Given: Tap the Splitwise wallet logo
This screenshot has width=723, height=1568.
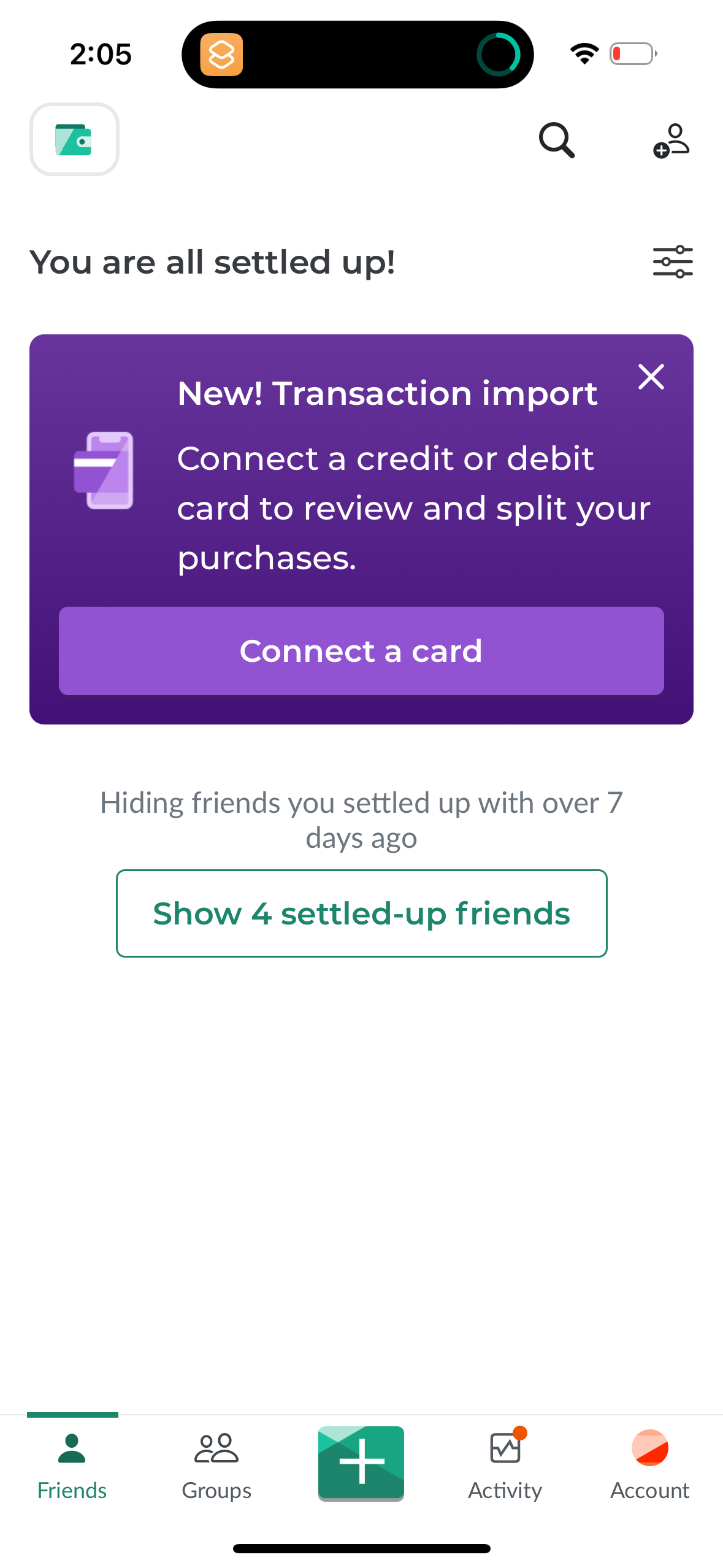Looking at the screenshot, I should (x=74, y=140).
